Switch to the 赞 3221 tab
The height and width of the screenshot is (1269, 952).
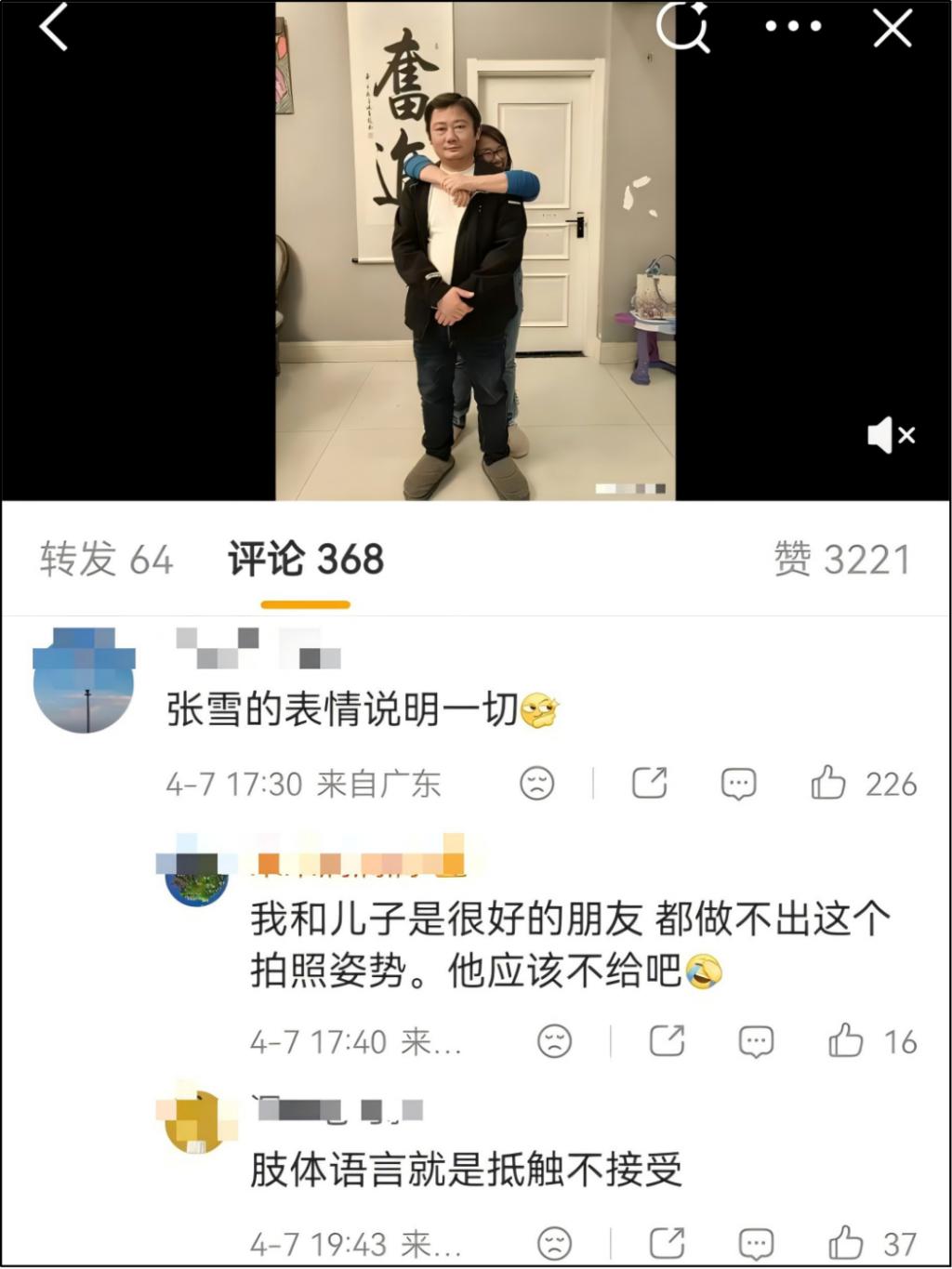click(842, 560)
